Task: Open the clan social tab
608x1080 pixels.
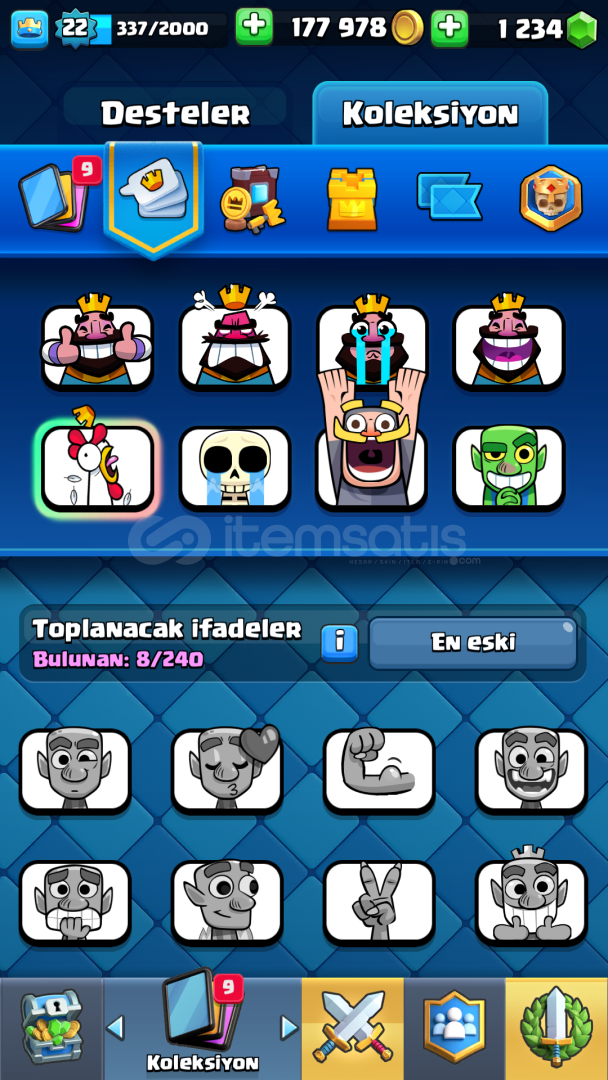Action: click(x=454, y=1027)
